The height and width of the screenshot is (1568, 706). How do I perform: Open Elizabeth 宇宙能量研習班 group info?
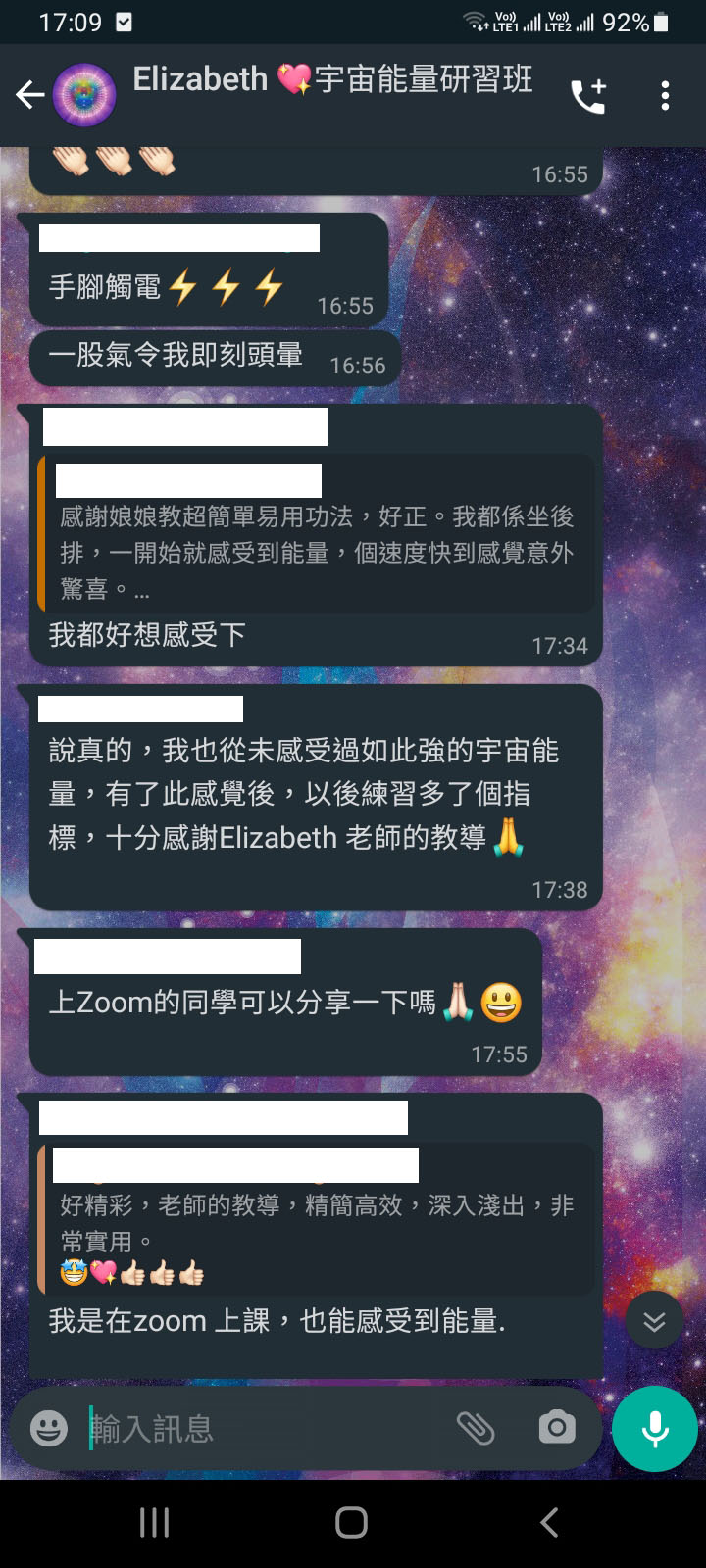[333, 79]
